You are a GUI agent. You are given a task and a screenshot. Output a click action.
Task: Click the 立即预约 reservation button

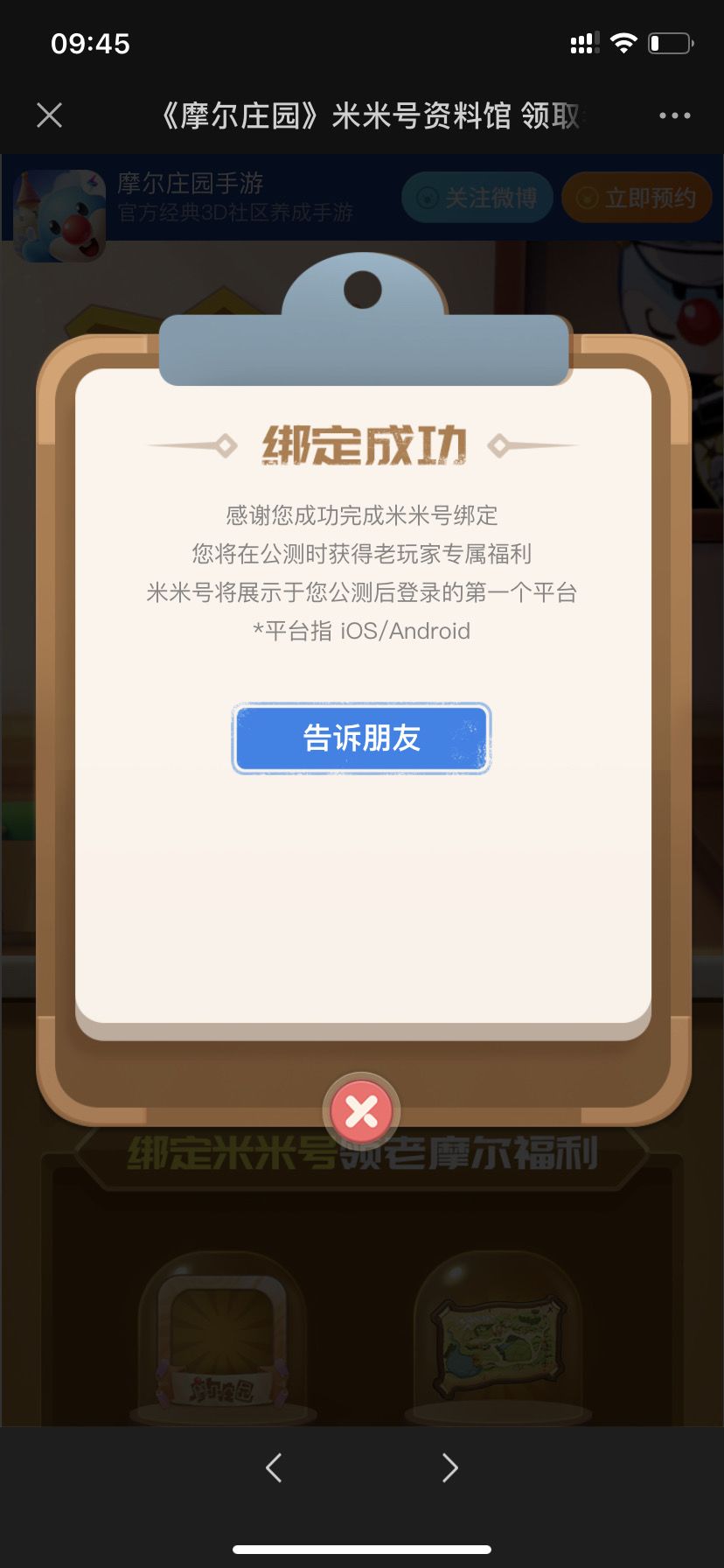point(637,198)
